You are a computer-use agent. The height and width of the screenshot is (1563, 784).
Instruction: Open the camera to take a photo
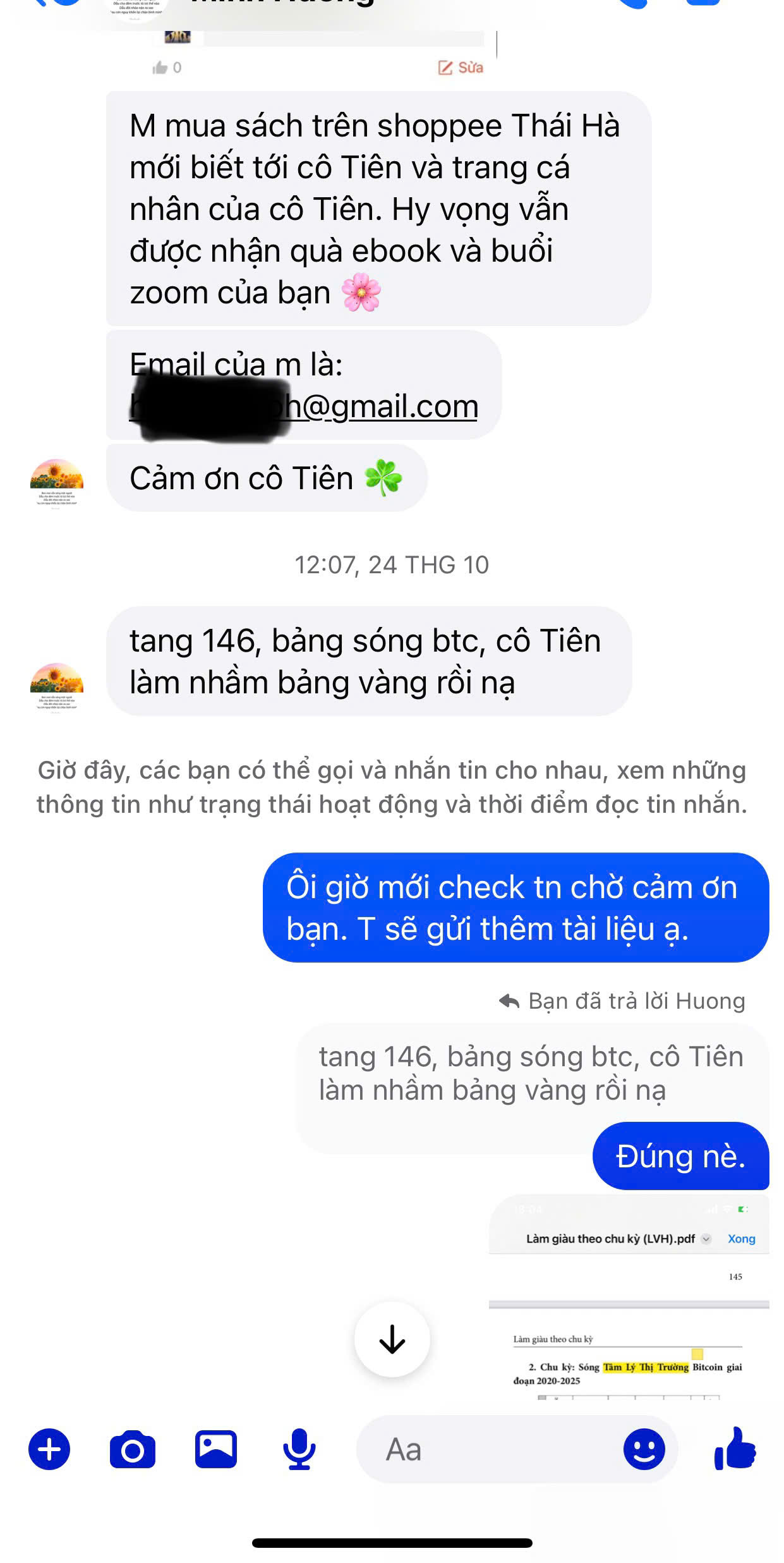pyautogui.click(x=133, y=1449)
